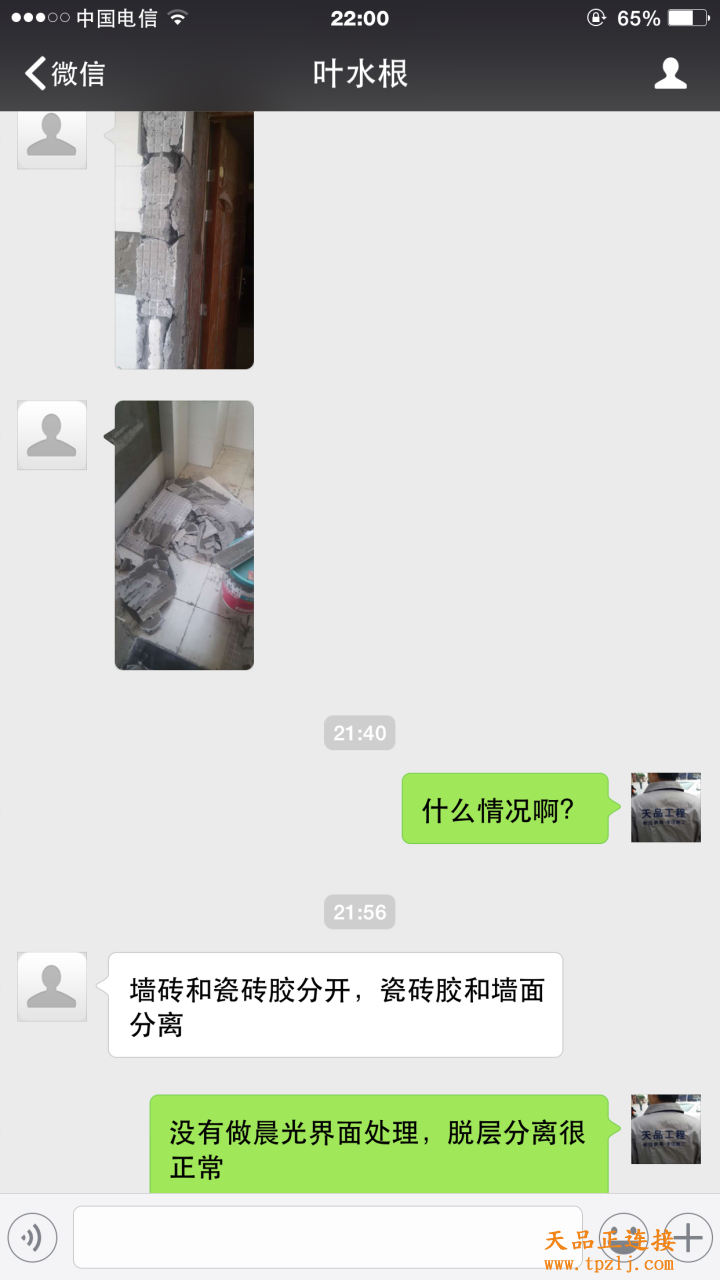This screenshot has width=720, height=1280.
Task: Switch to voice message input
Action: click(x=32, y=1238)
